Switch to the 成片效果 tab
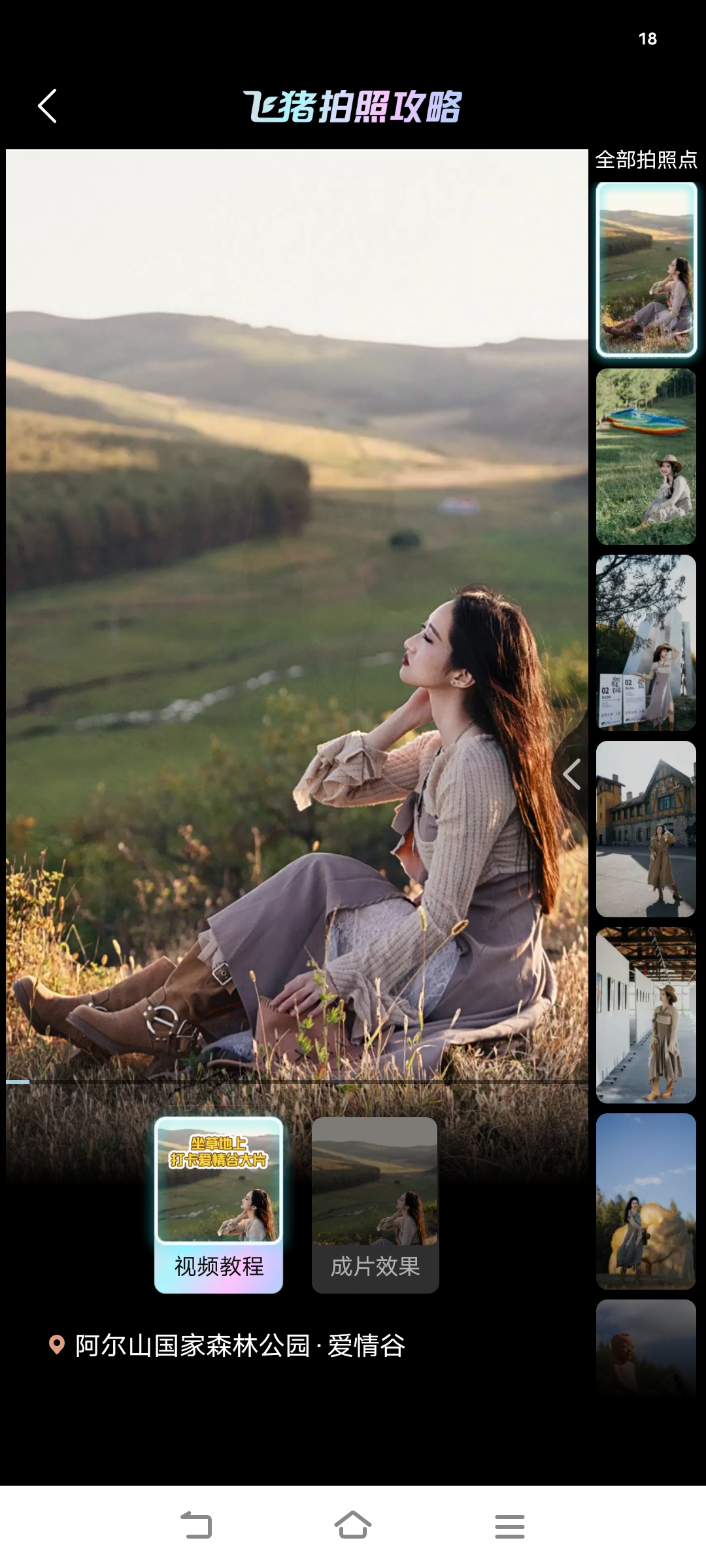 [375, 1204]
